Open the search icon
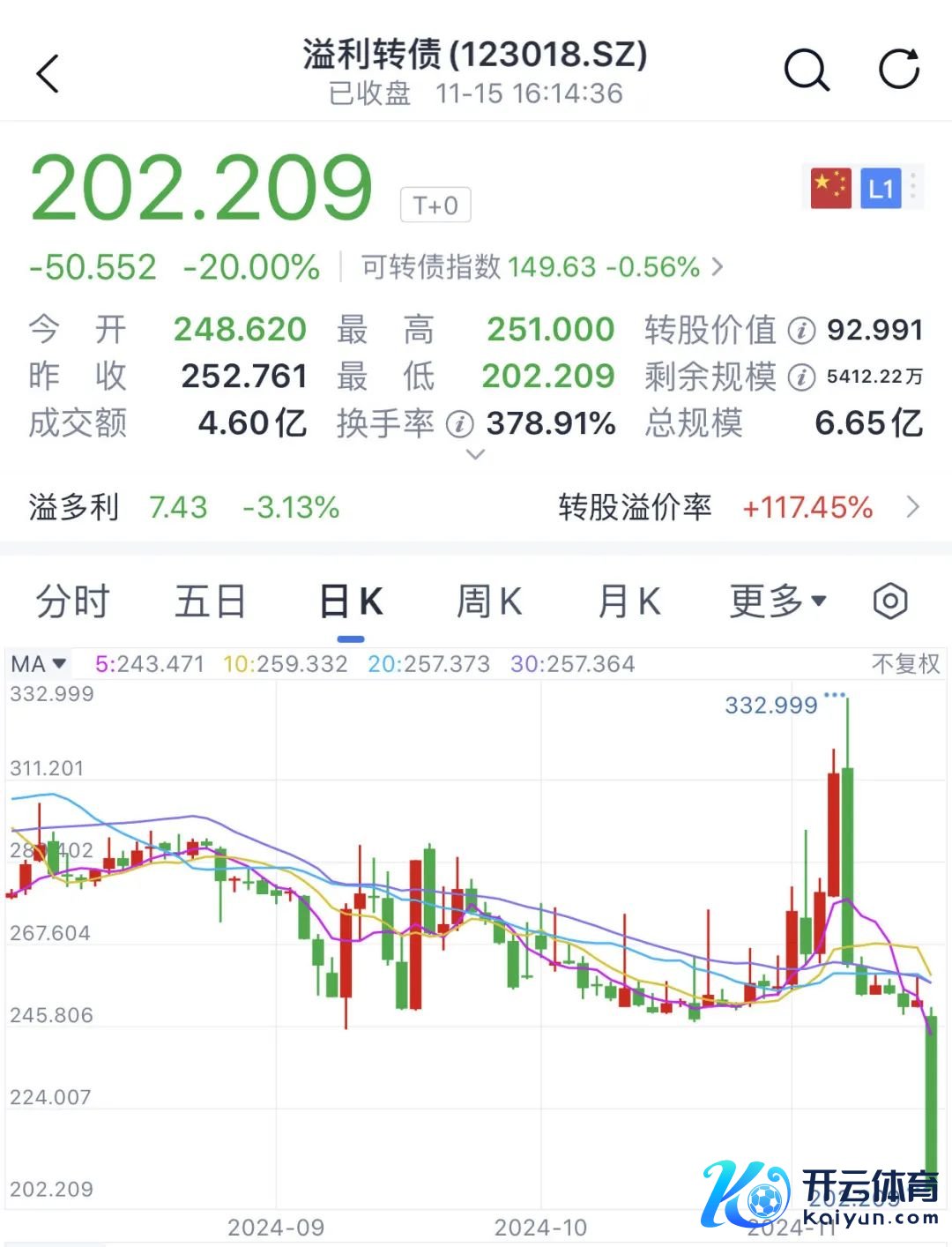 807,71
